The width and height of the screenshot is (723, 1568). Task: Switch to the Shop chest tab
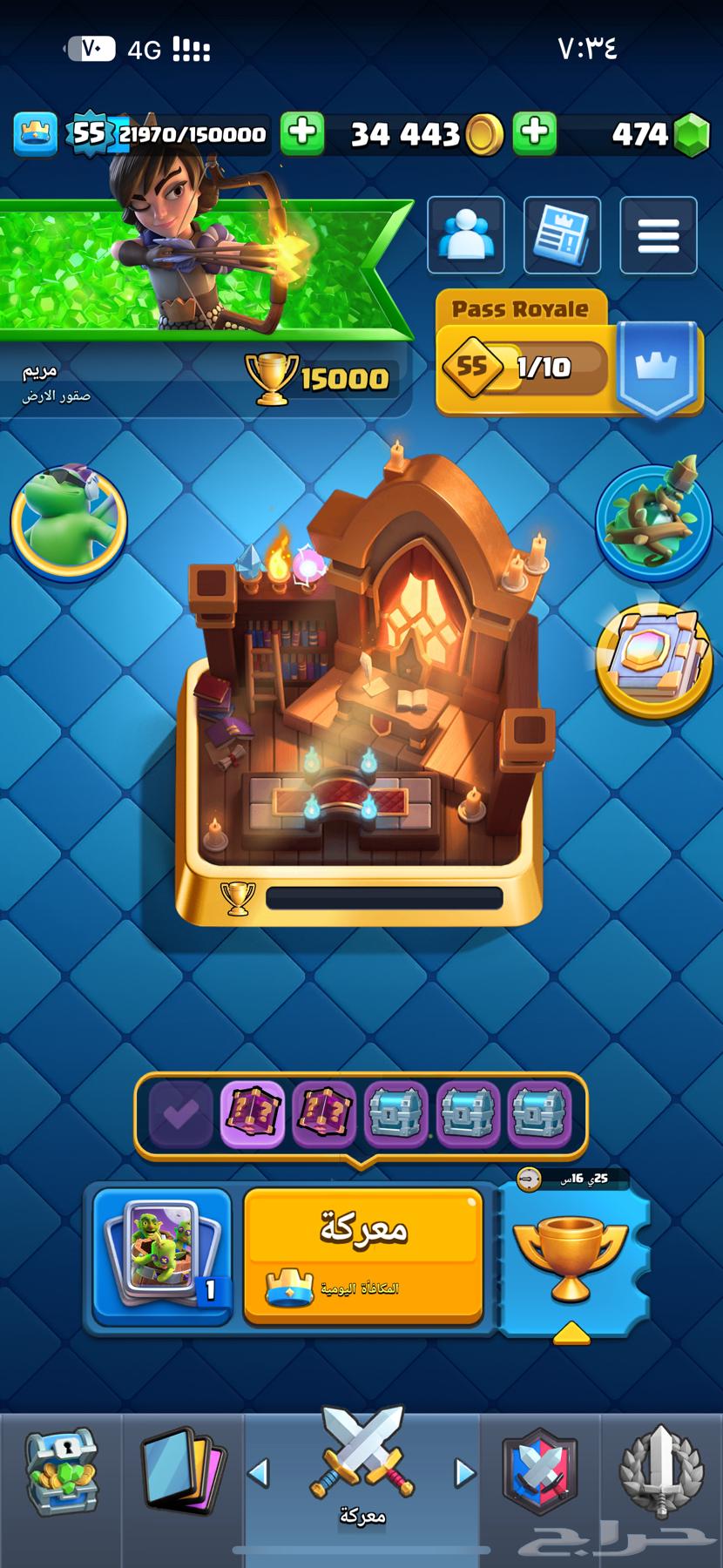pyautogui.click(x=61, y=1472)
